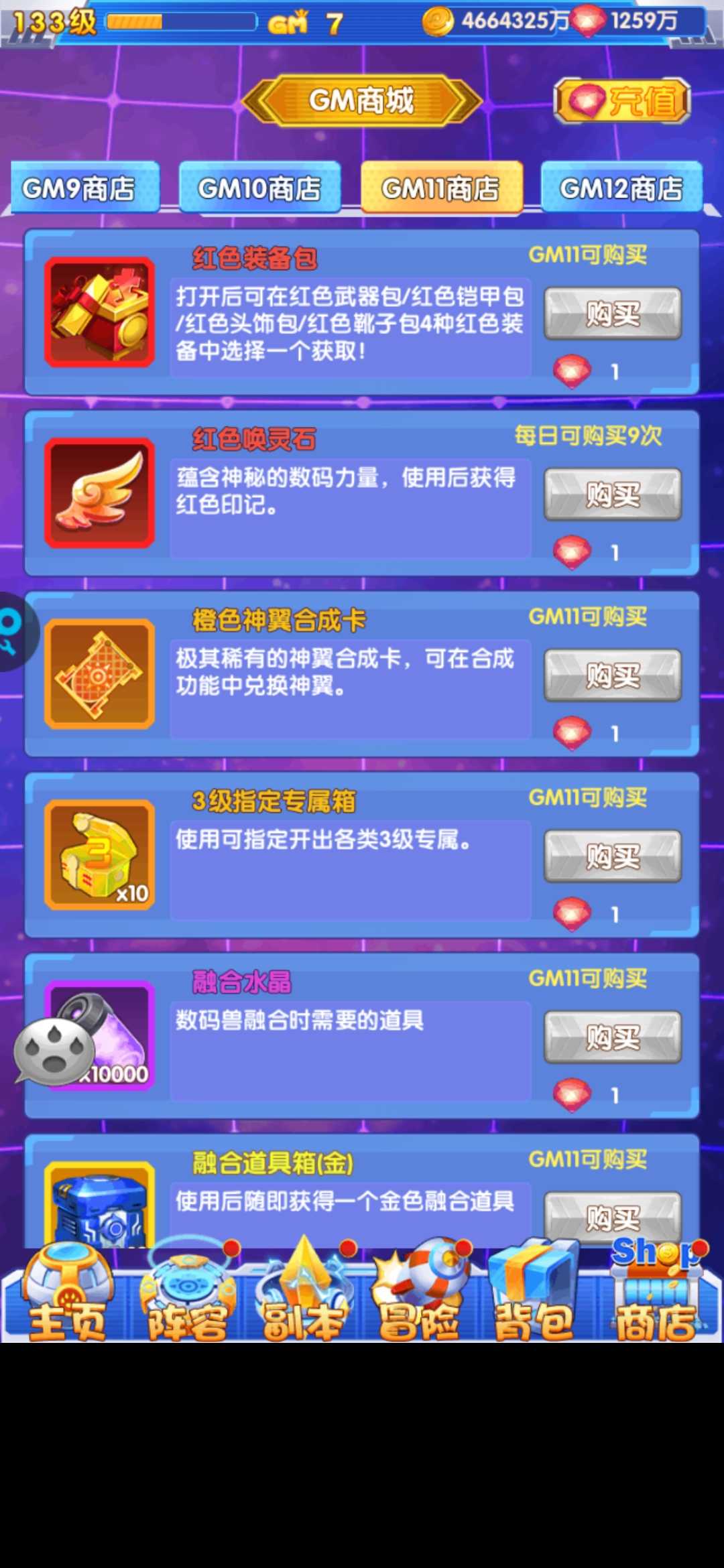Screen dimensions: 724x1568
Task: Go to 主页 home tab
Action: pyautogui.click(x=67, y=1297)
